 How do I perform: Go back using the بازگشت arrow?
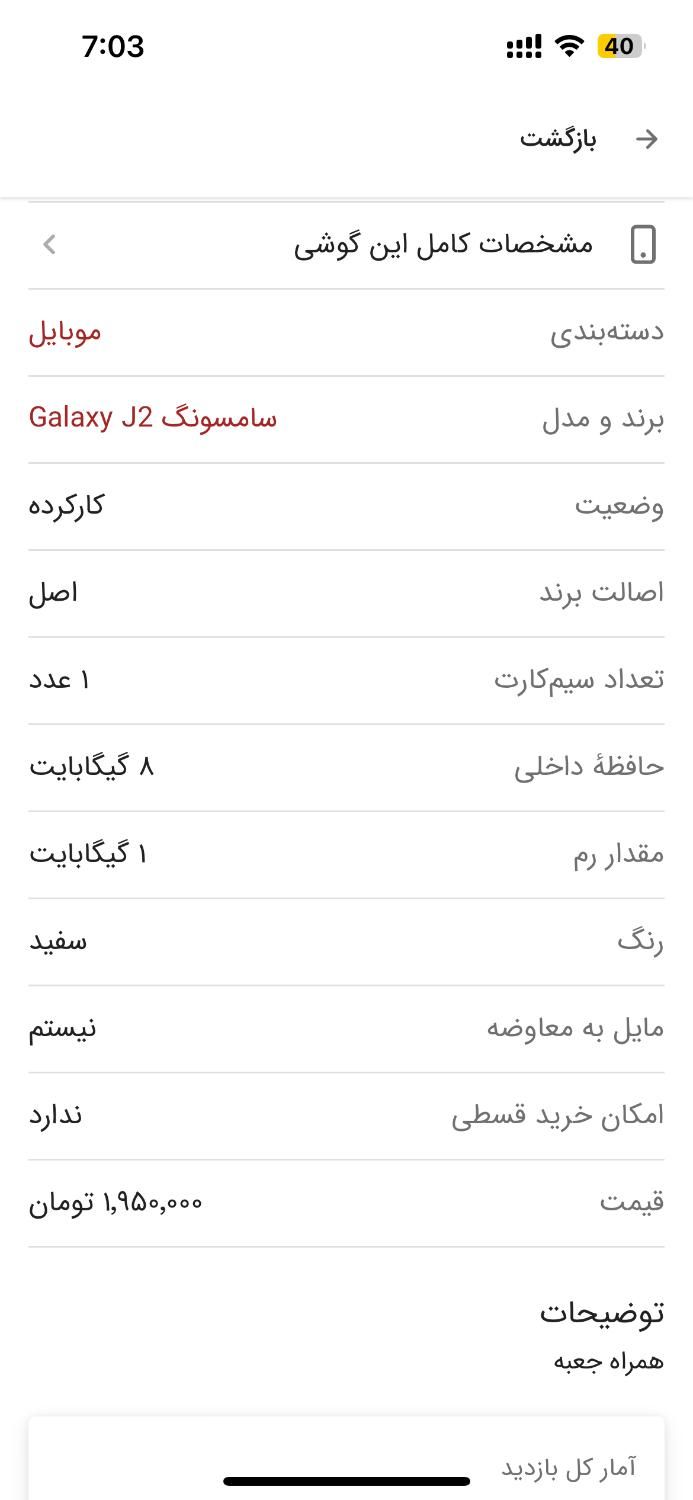pos(647,139)
